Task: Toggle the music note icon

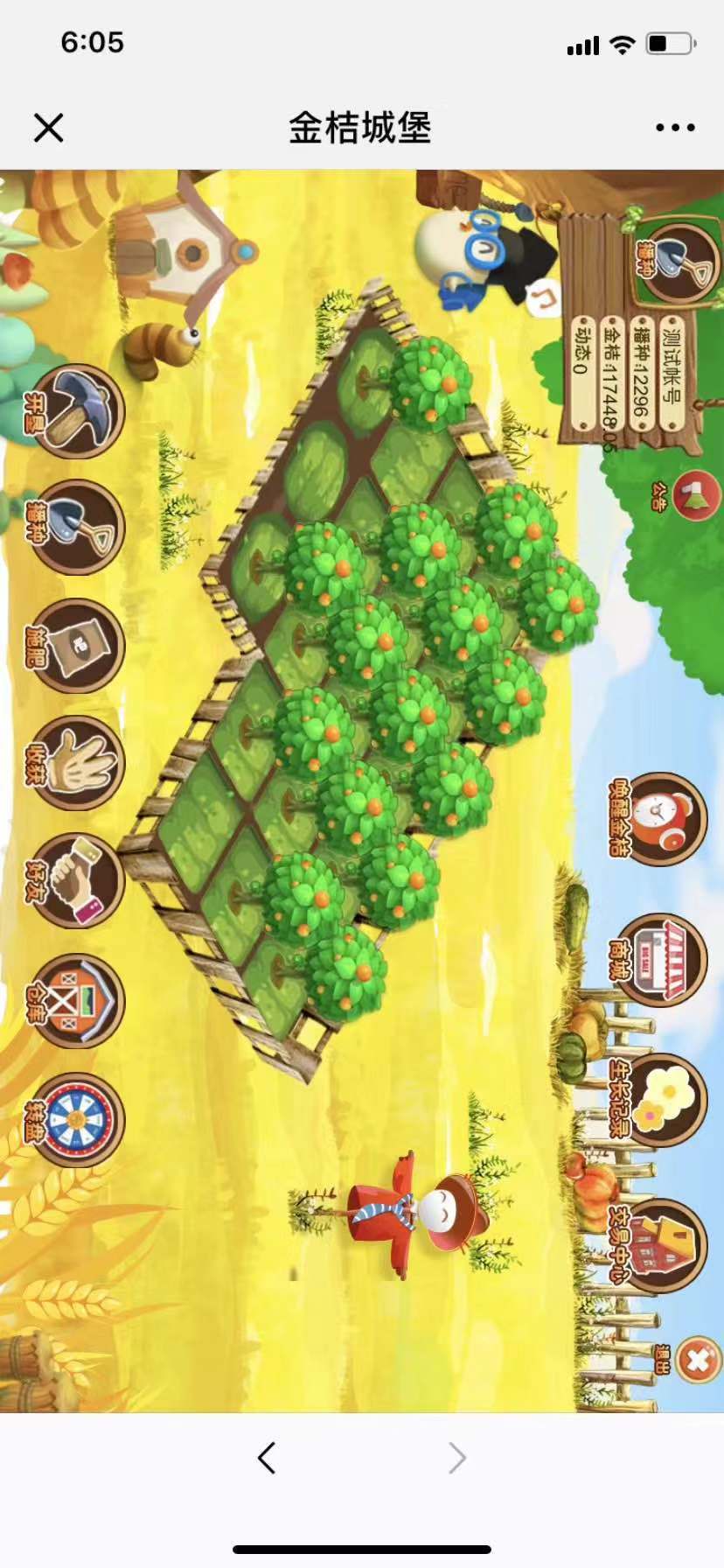Action: pyautogui.click(x=545, y=300)
